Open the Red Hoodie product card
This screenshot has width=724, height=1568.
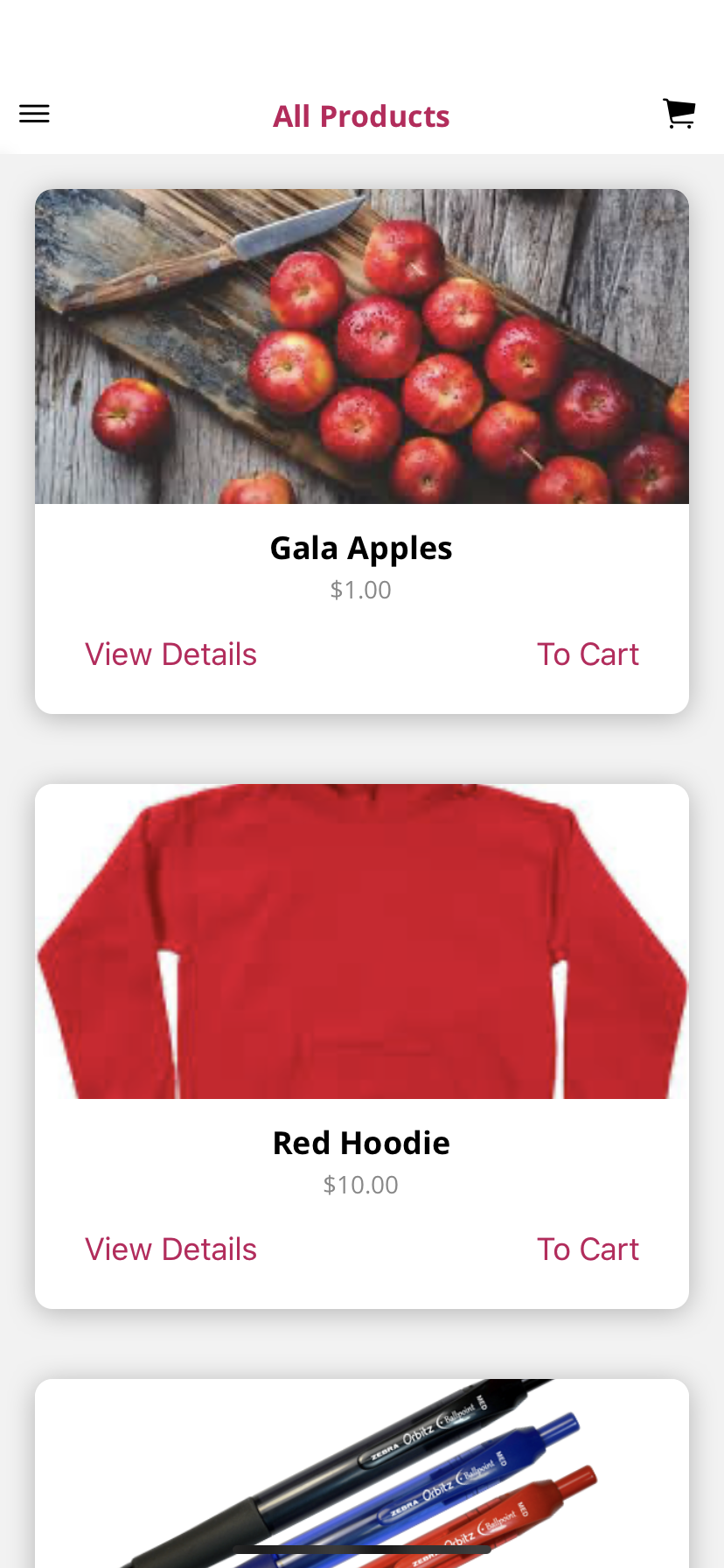(361, 1045)
